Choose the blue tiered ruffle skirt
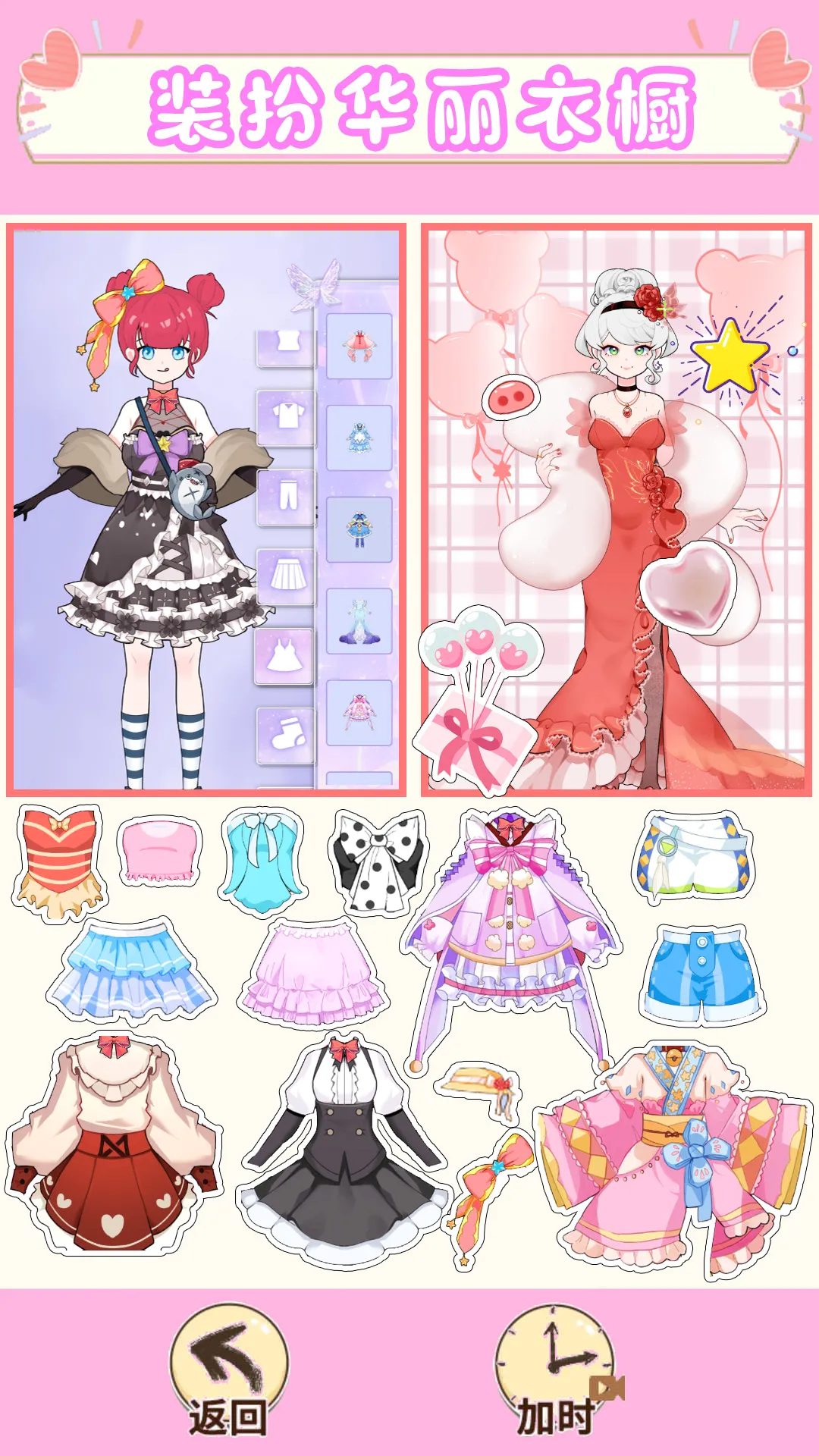Image resolution: width=819 pixels, height=1456 pixels. click(132, 969)
